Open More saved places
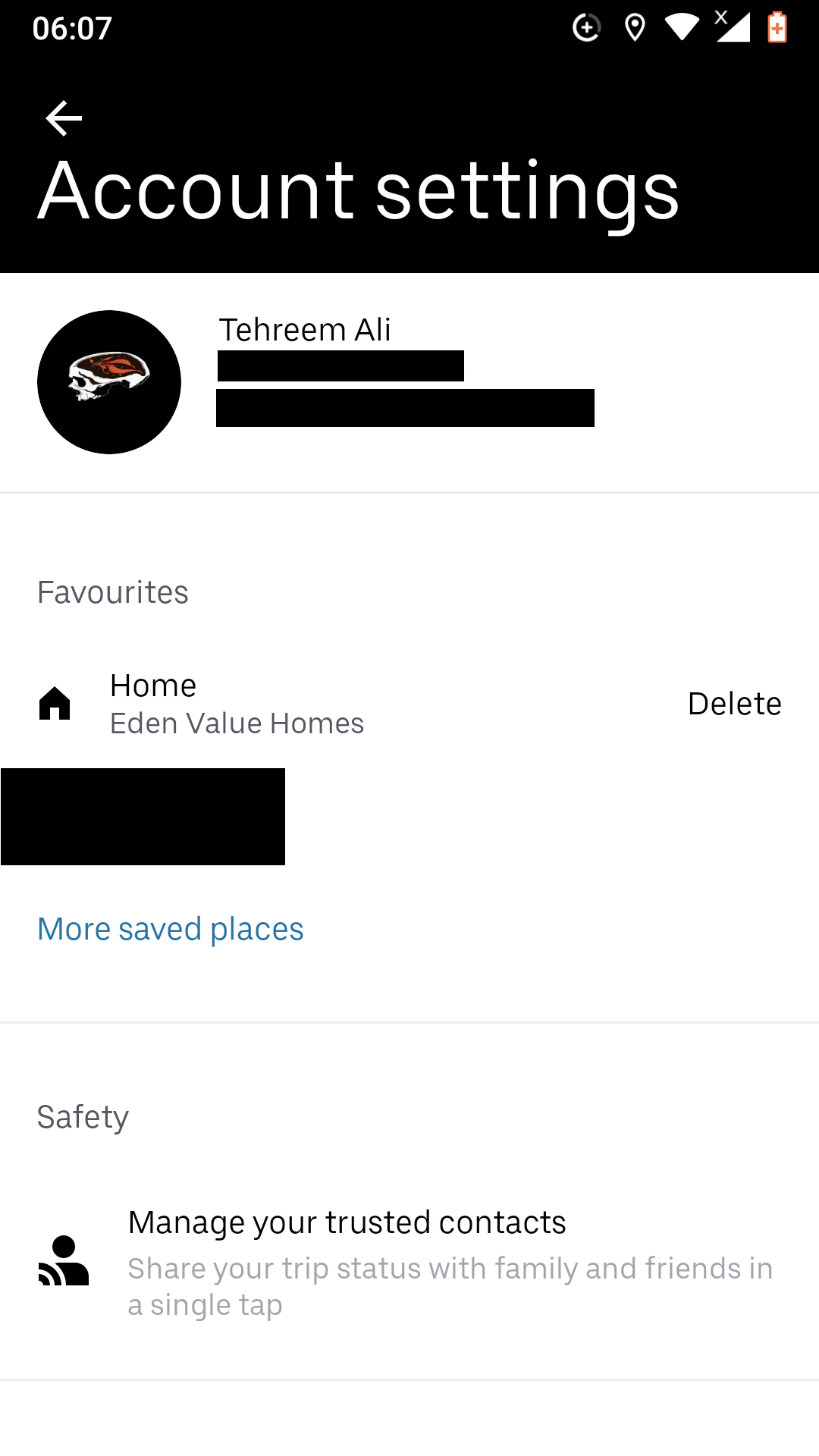Image resolution: width=819 pixels, height=1456 pixels. 171,929
